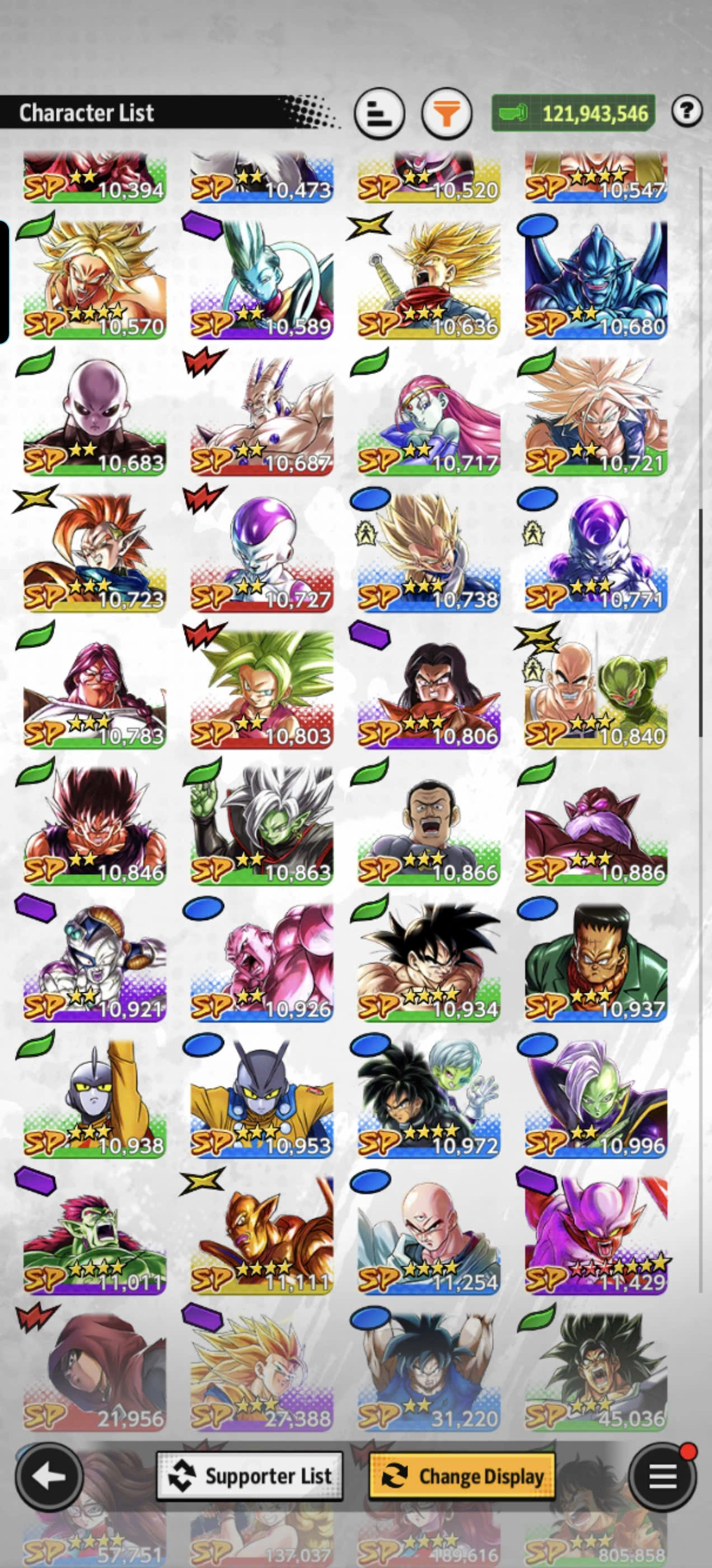Viewport: 712px width, 1568px height.
Task: Pick the character rated 10,934
Action: [428, 962]
